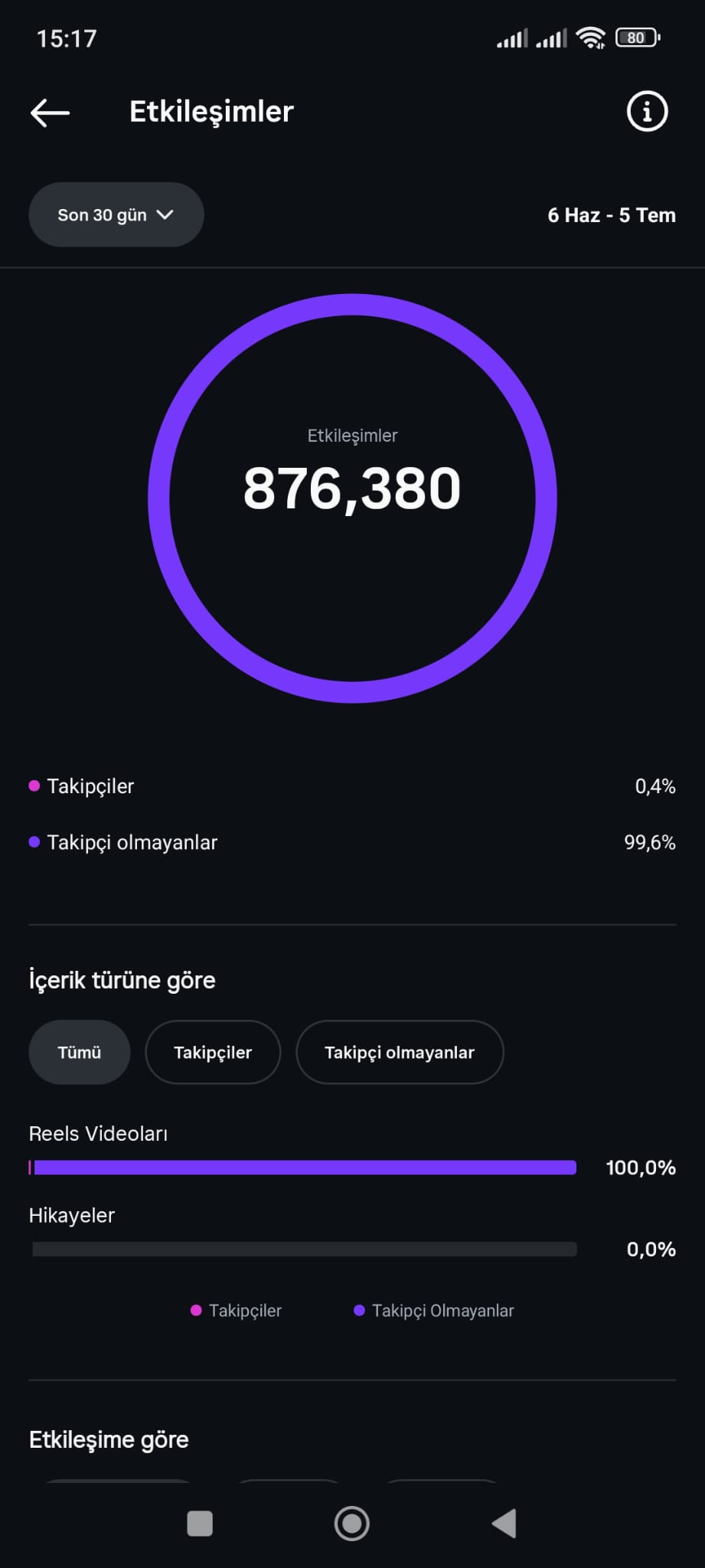Filter by Takipçi olmayanlar chip
Viewport: 705px width, 1568px height.
[x=400, y=1052]
